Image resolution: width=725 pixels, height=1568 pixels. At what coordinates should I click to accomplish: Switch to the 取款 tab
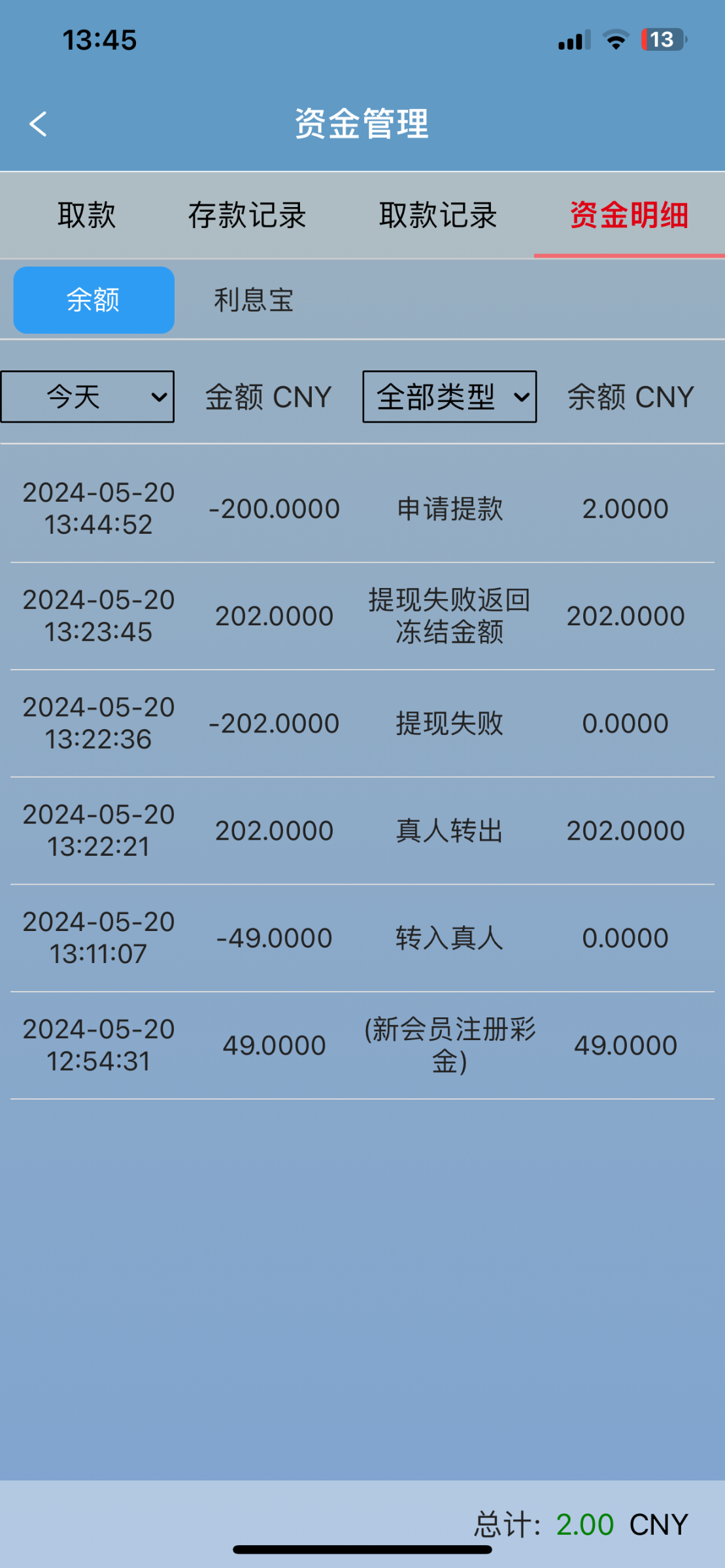(86, 215)
